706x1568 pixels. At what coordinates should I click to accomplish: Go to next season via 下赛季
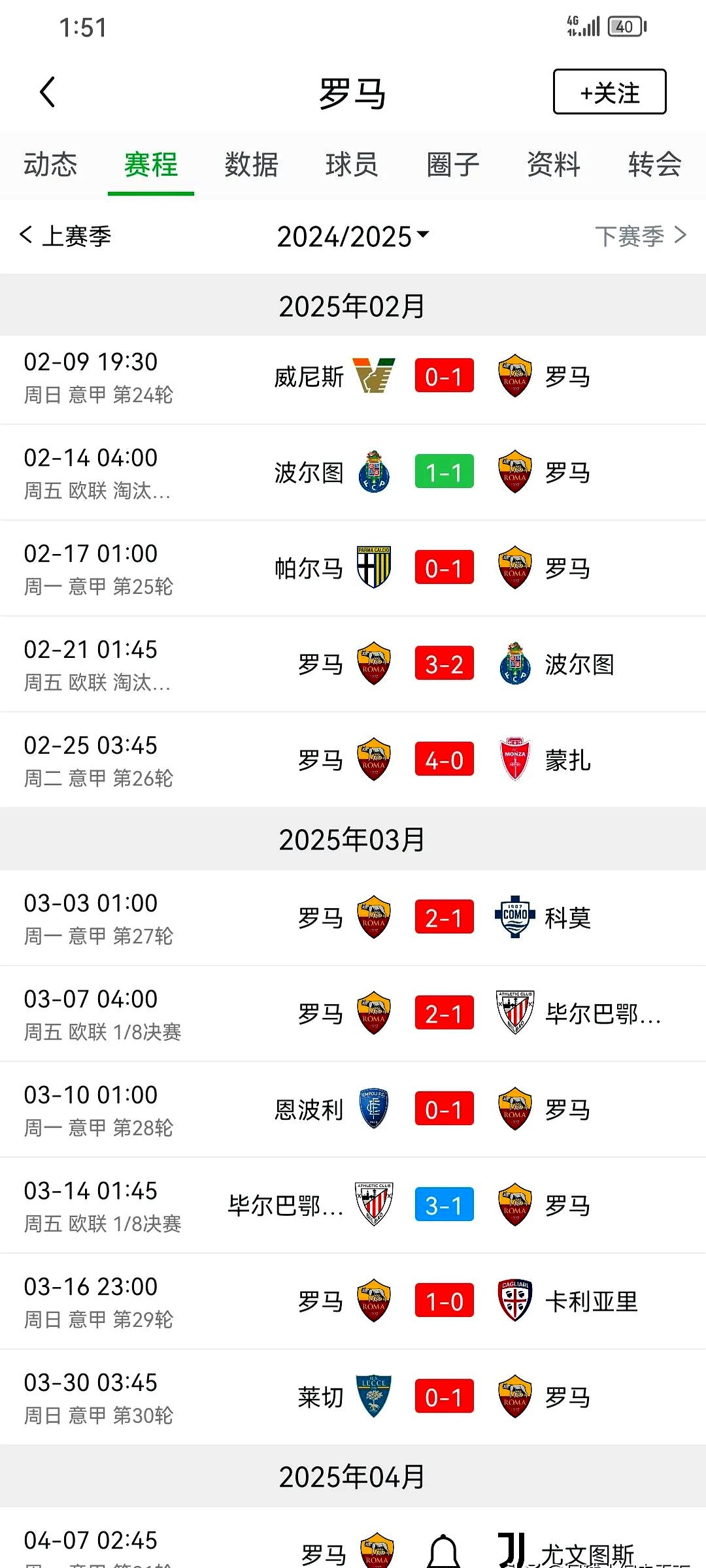click(641, 236)
